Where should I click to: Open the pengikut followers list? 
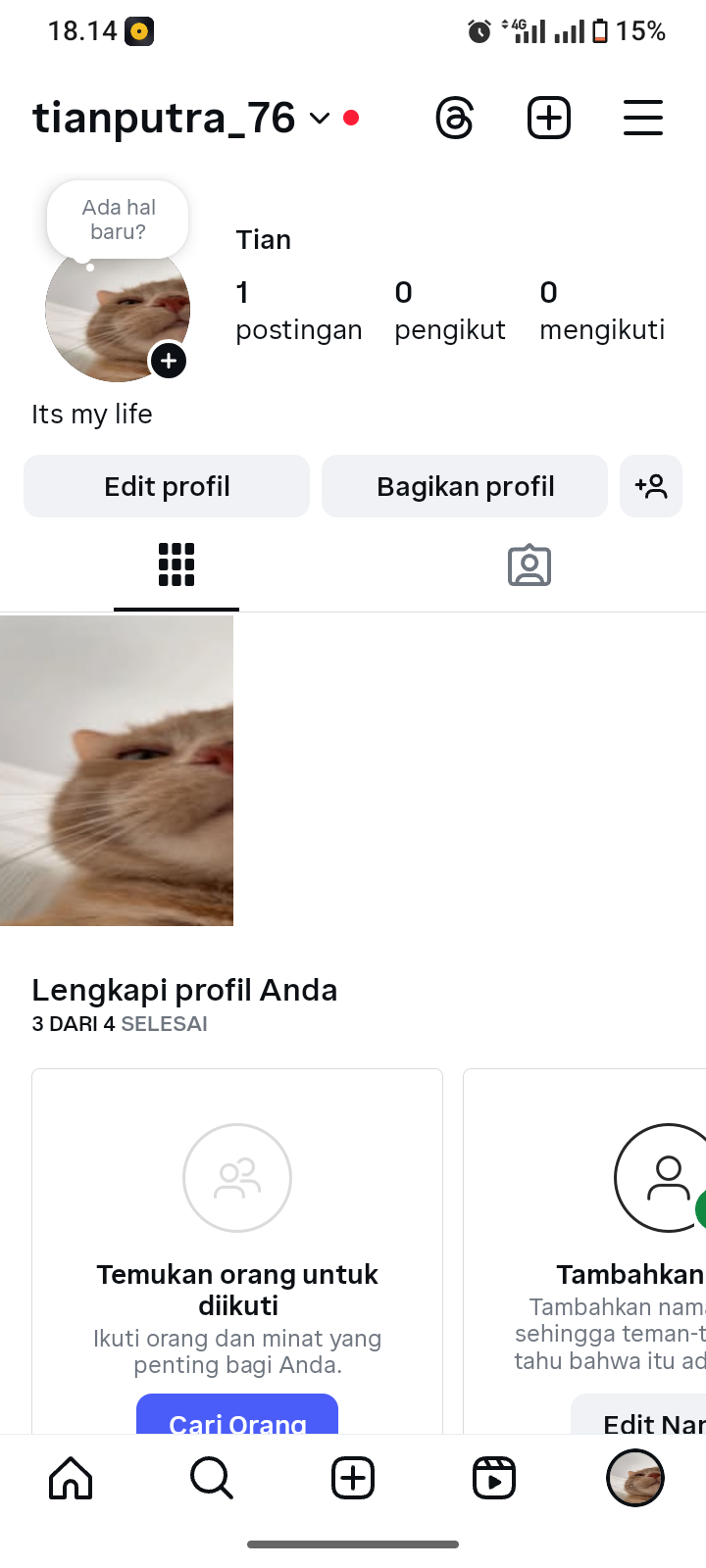pyautogui.click(x=450, y=310)
